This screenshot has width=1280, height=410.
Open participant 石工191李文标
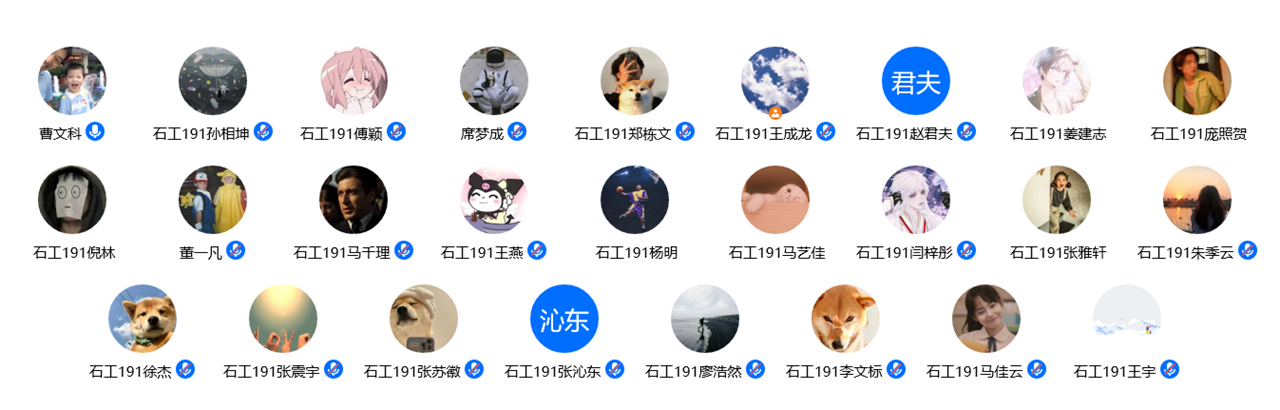[x=846, y=319]
